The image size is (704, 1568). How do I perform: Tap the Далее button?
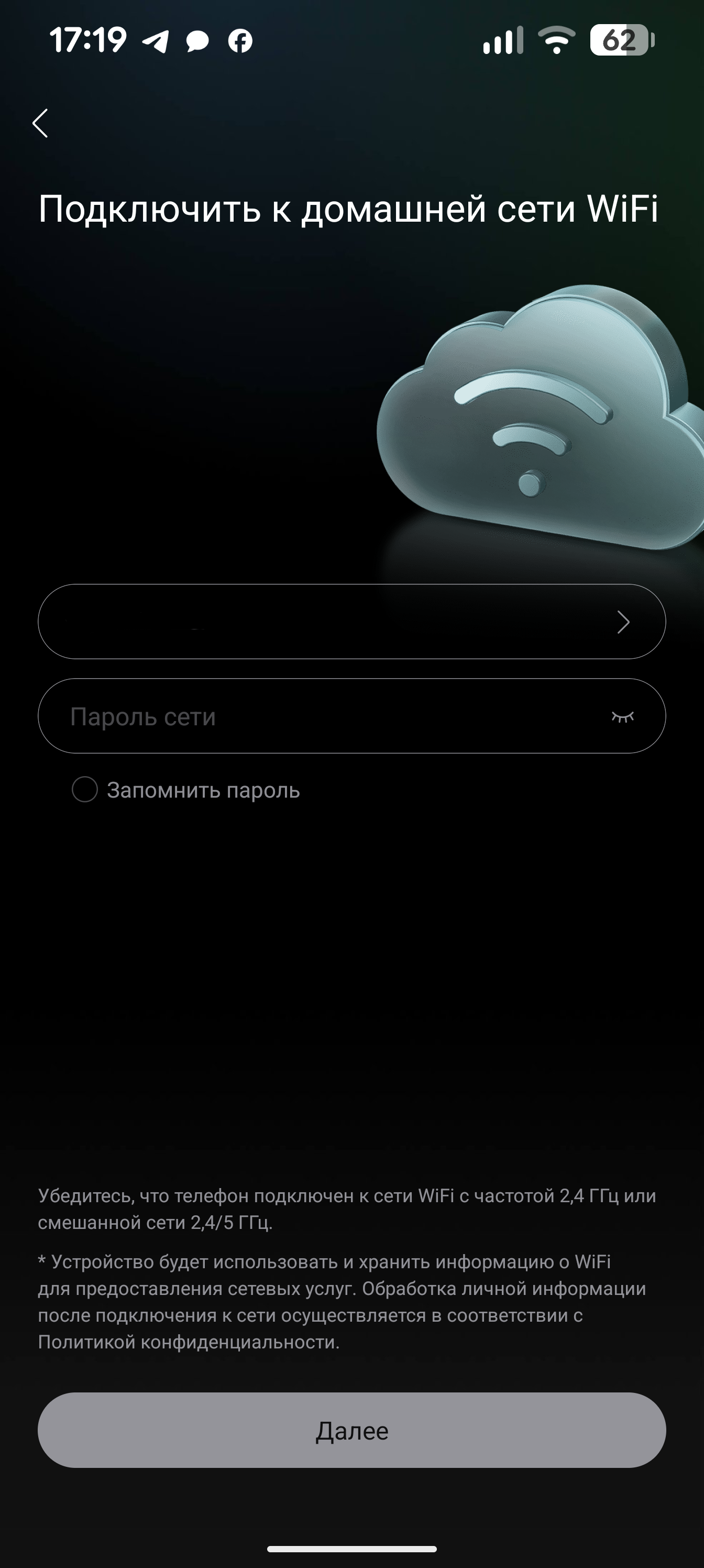351,1431
